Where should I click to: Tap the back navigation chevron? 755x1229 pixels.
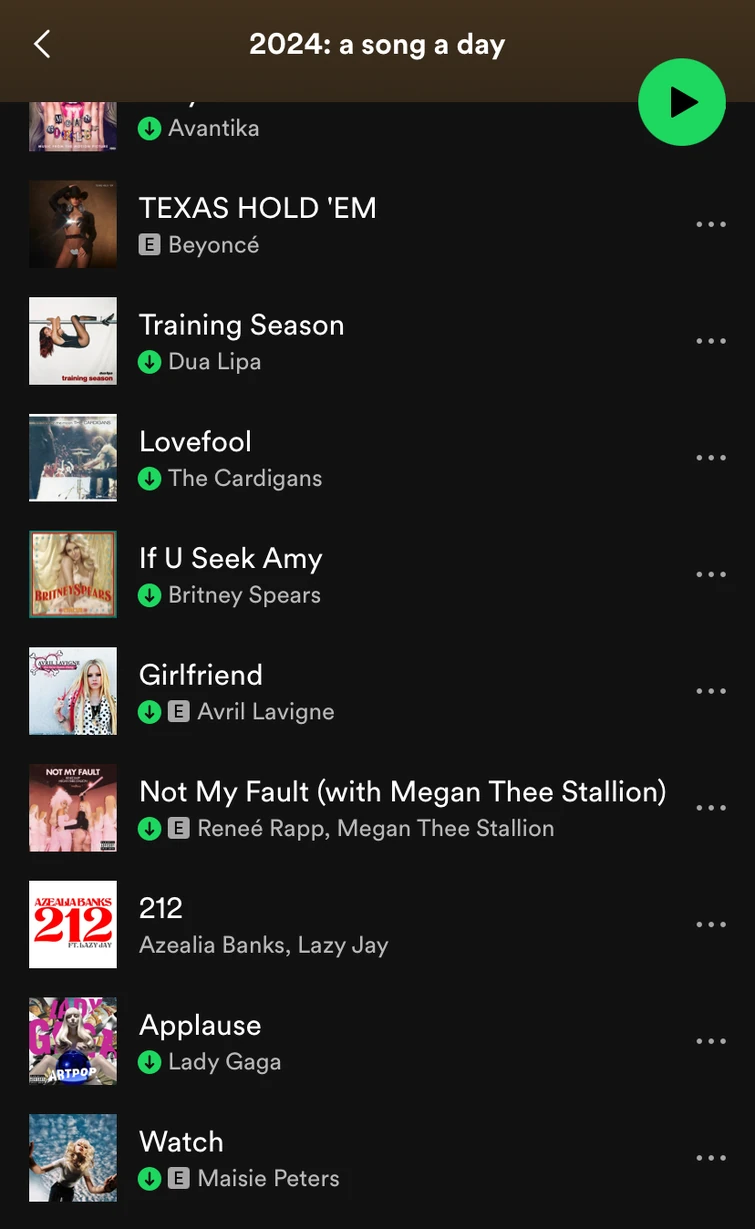[41, 44]
